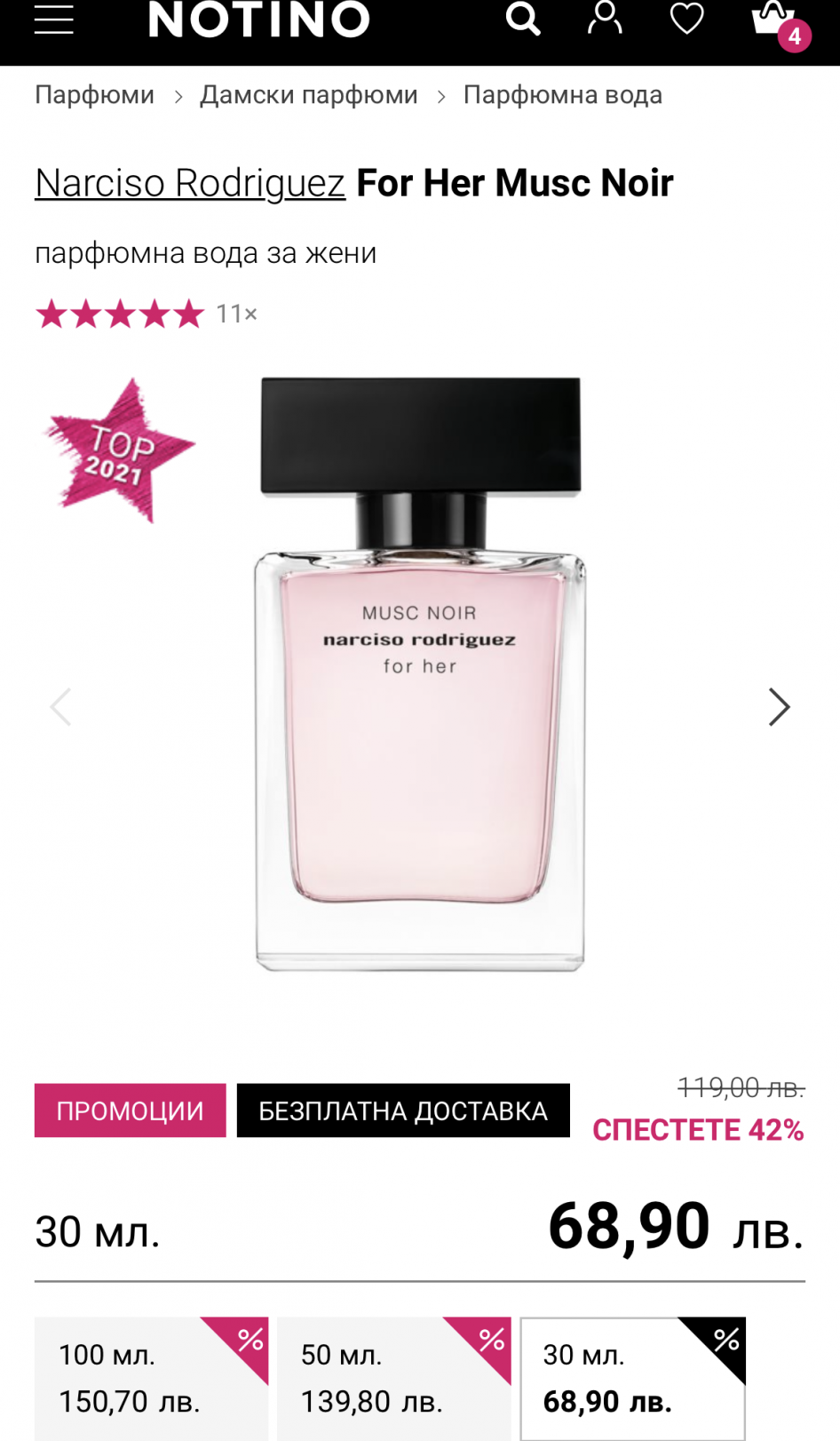This screenshot has width=840, height=1441.
Task: Select the 50 мл. size for 139,80 лв.
Action: coord(393,1378)
